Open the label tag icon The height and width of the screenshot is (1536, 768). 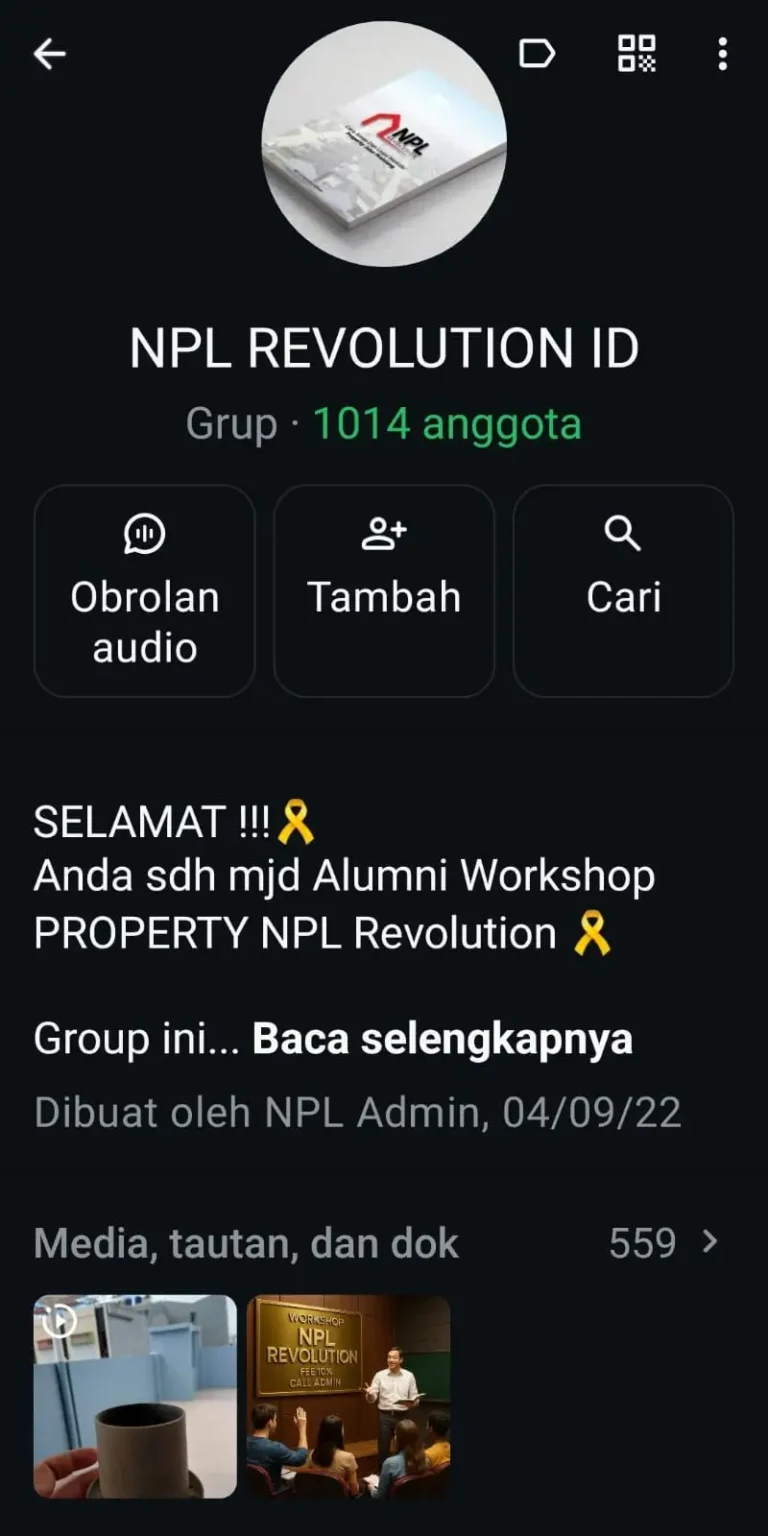(536, 54)
